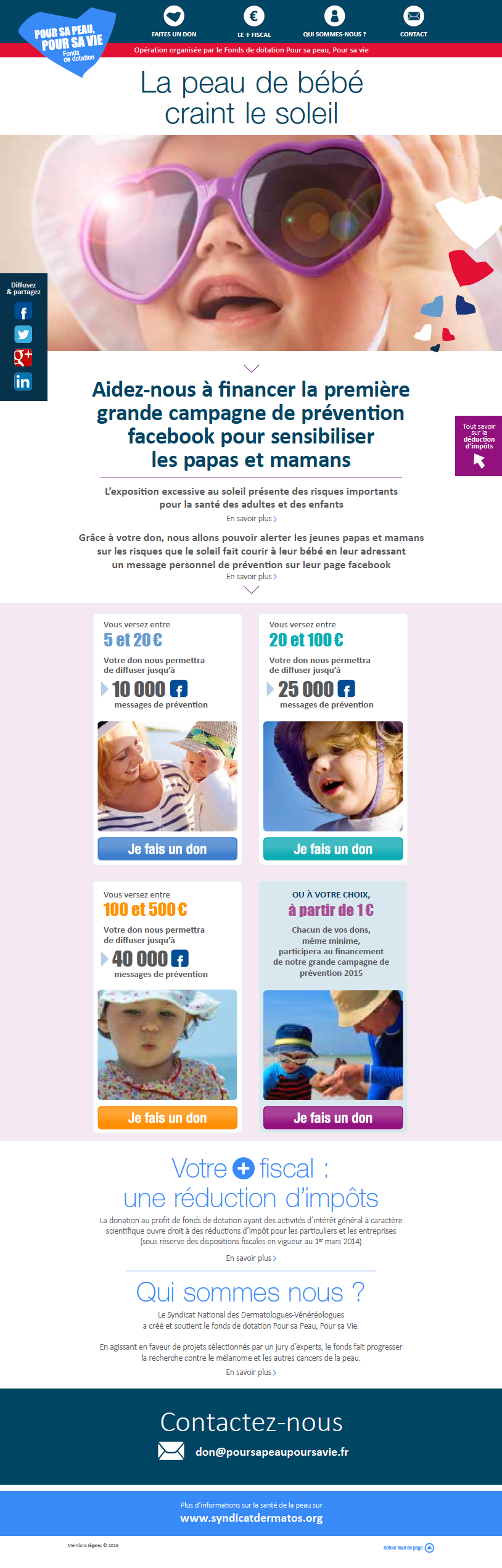Image resolution: width=502 pixels, height=1568 pixels.
Task: Visit www.syndicatdermatos.org
Action: pos(251,1517)
